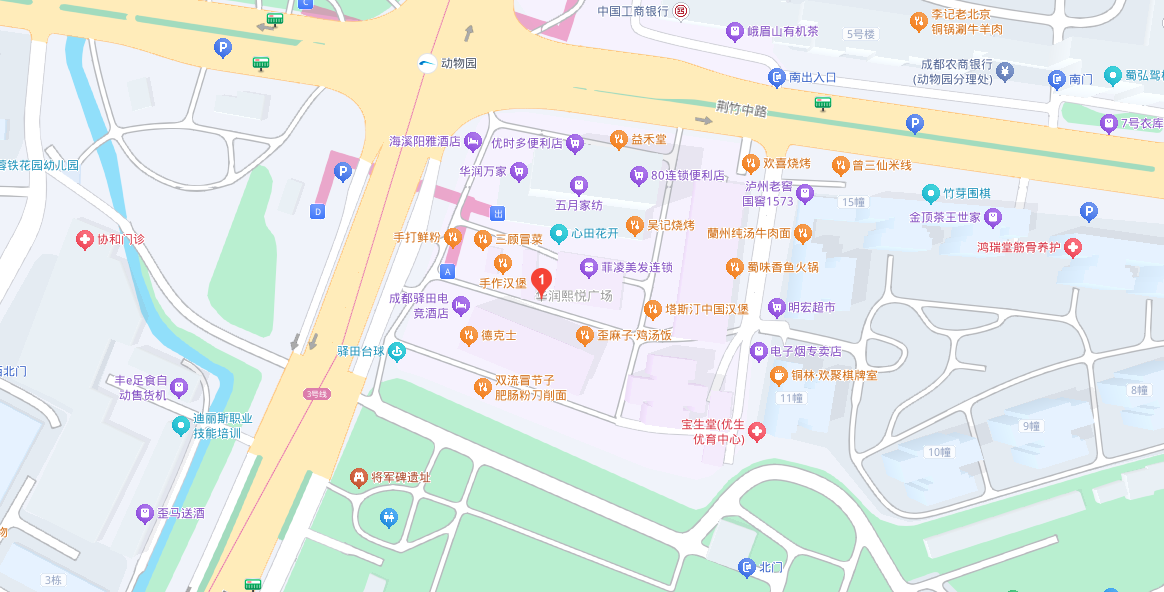Tap the 成都农商银行 bank marker
This screenshot has width=1164, height=592.
pos(1006,71)
